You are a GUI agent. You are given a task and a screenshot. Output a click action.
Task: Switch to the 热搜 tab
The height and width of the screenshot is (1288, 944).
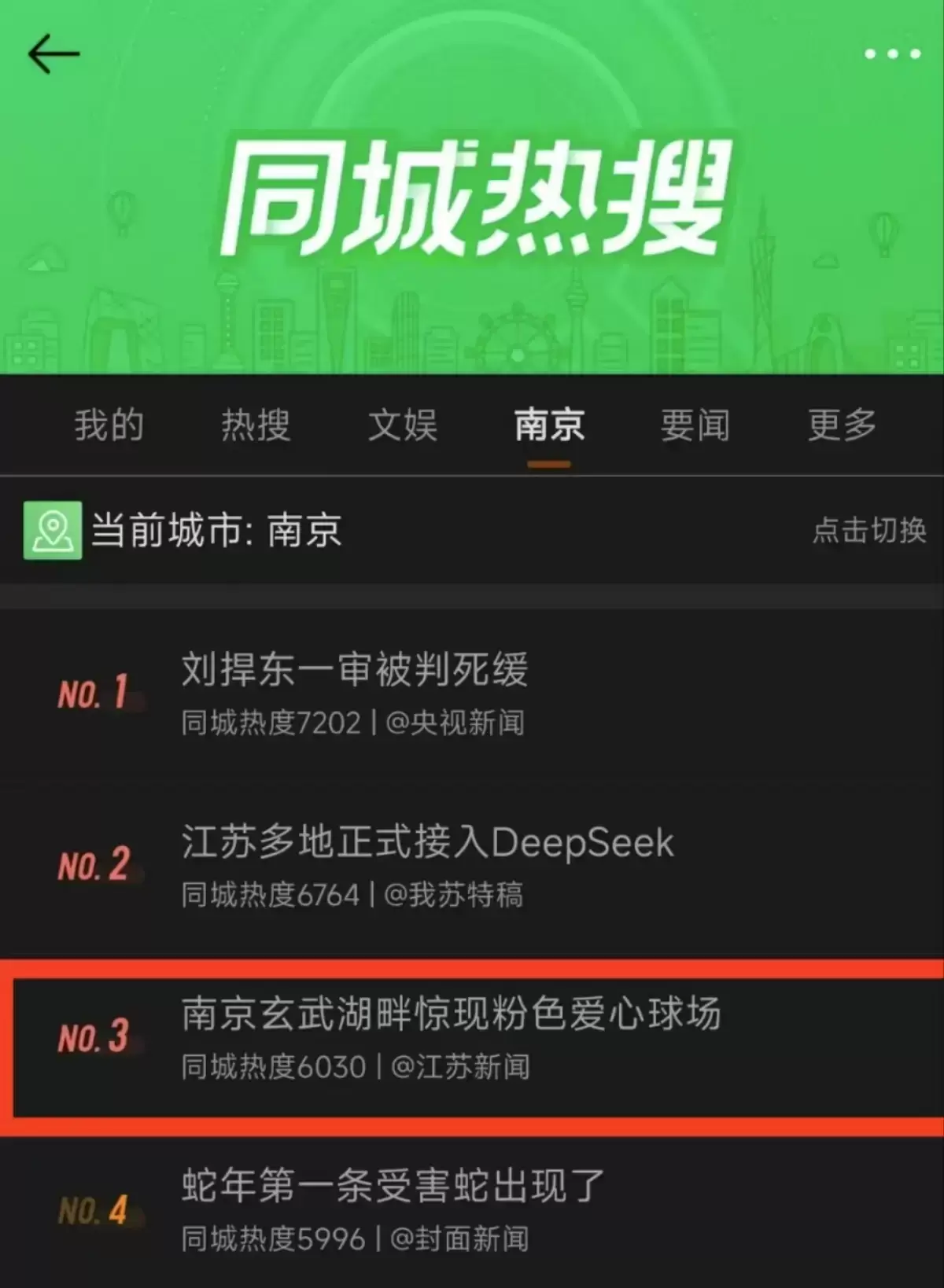click(256, 425)
